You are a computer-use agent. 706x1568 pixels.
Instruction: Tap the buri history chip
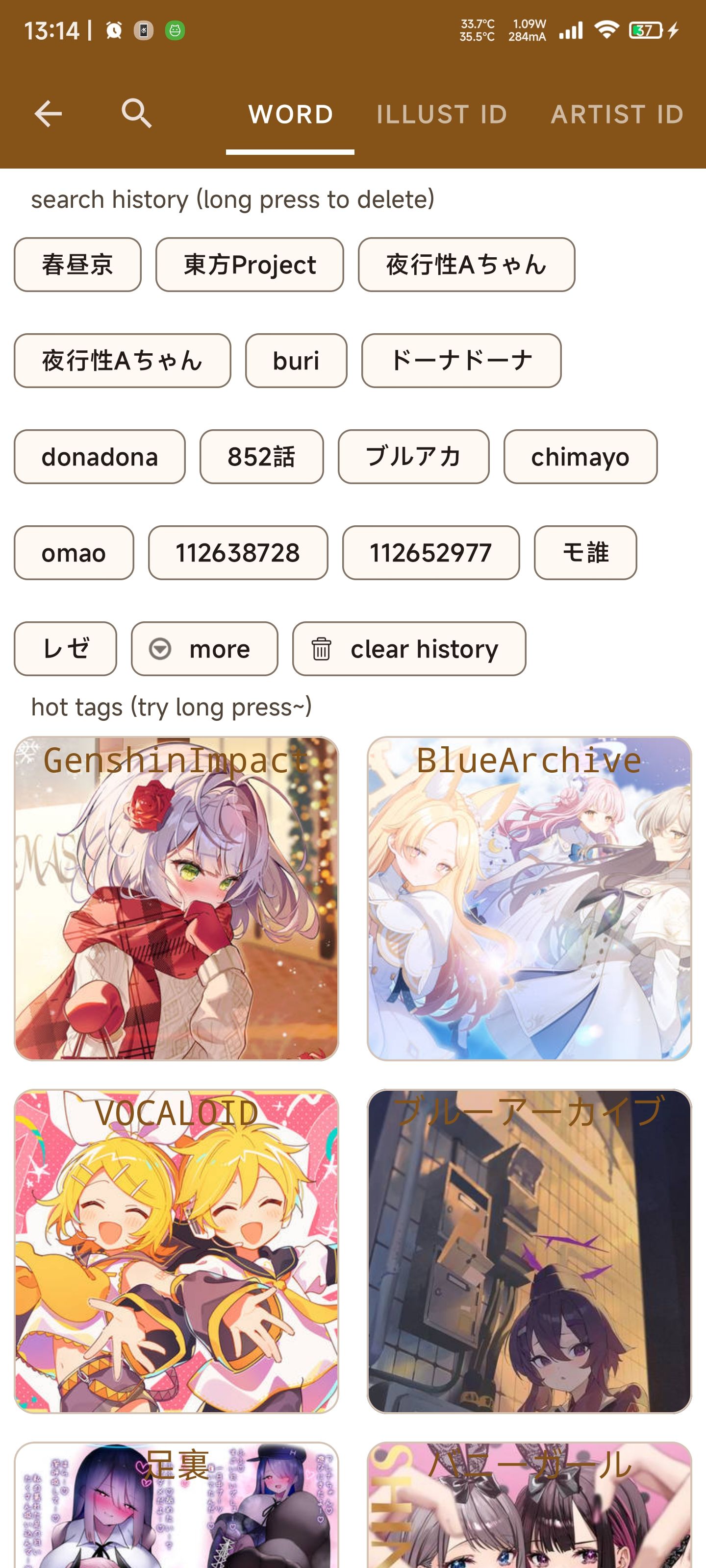296,361
